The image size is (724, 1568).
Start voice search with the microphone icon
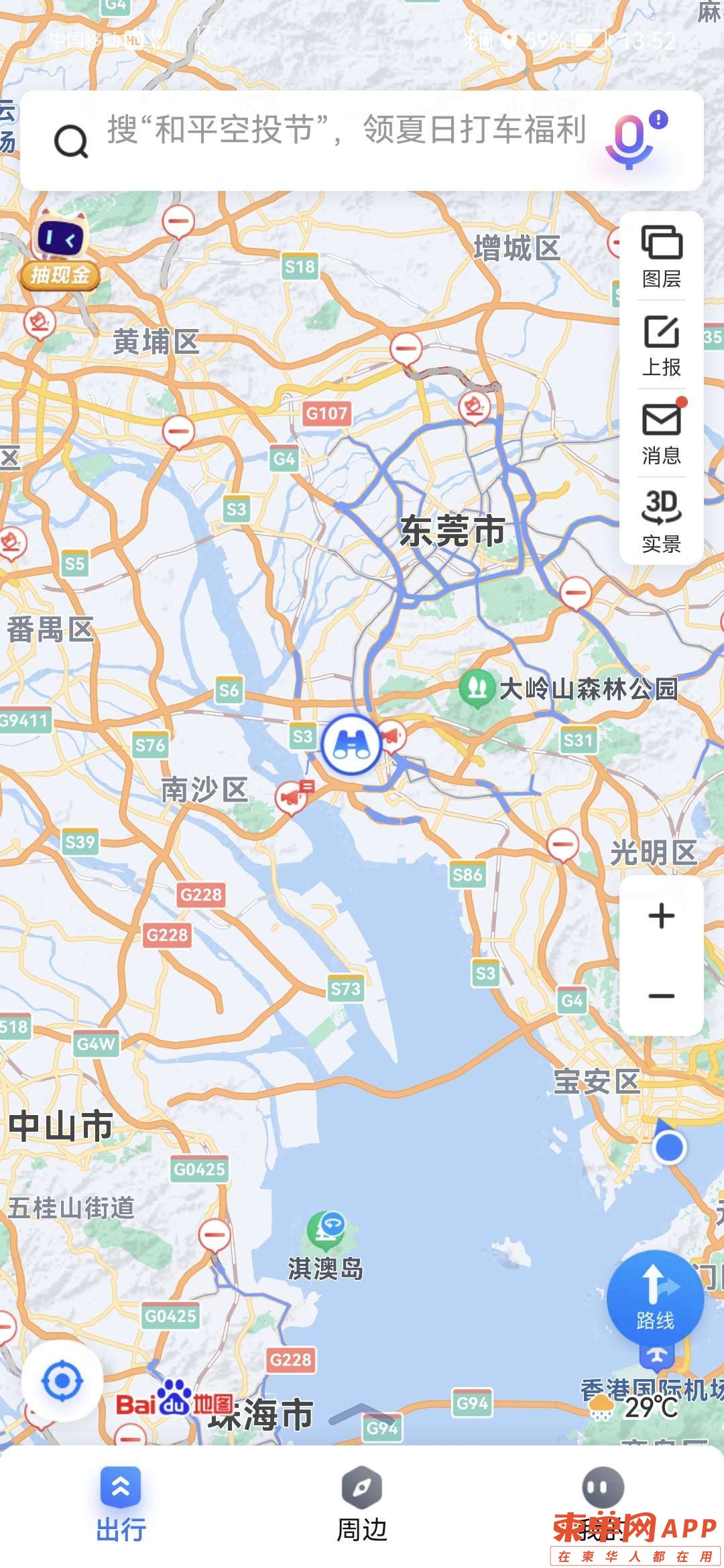click(629, 141)
